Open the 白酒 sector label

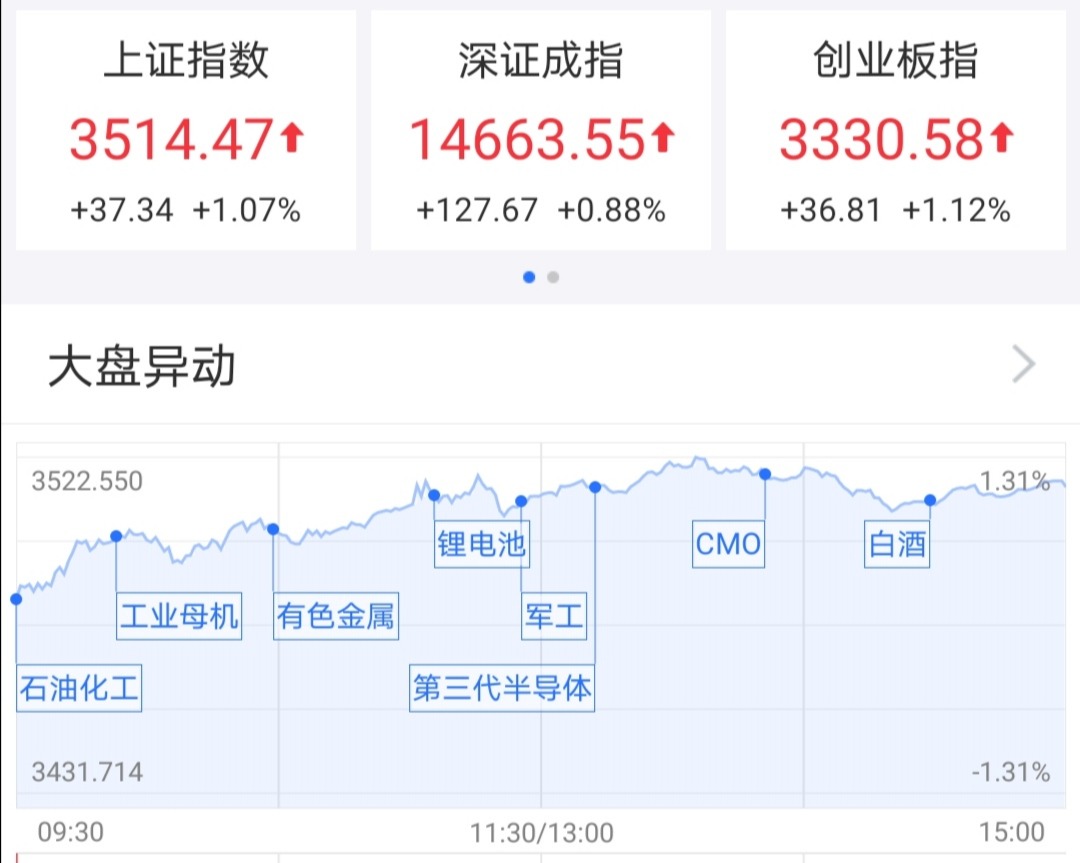pyautogui.click(x=897, y=544)
